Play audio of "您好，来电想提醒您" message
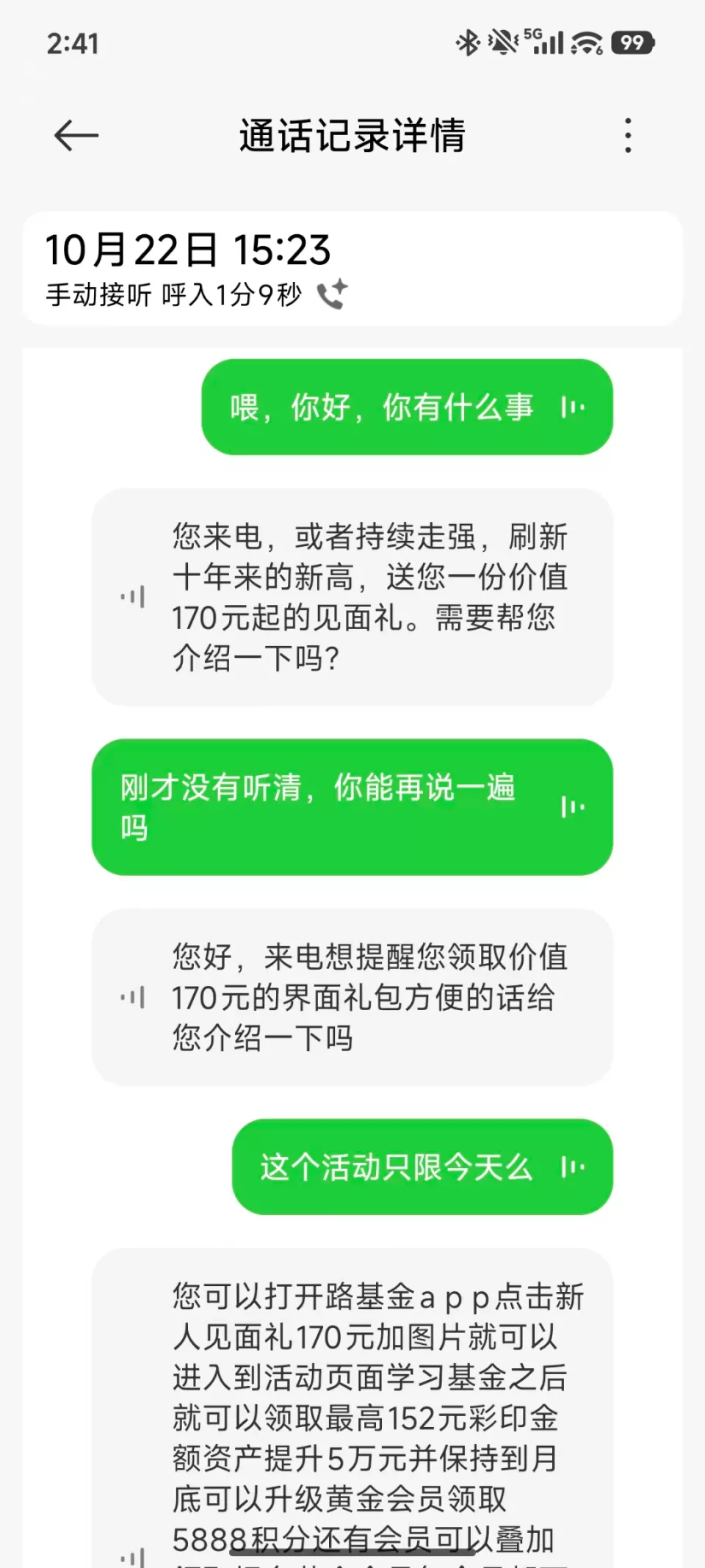Viewport: 705px width, 1568px height. tap(132, 998)
